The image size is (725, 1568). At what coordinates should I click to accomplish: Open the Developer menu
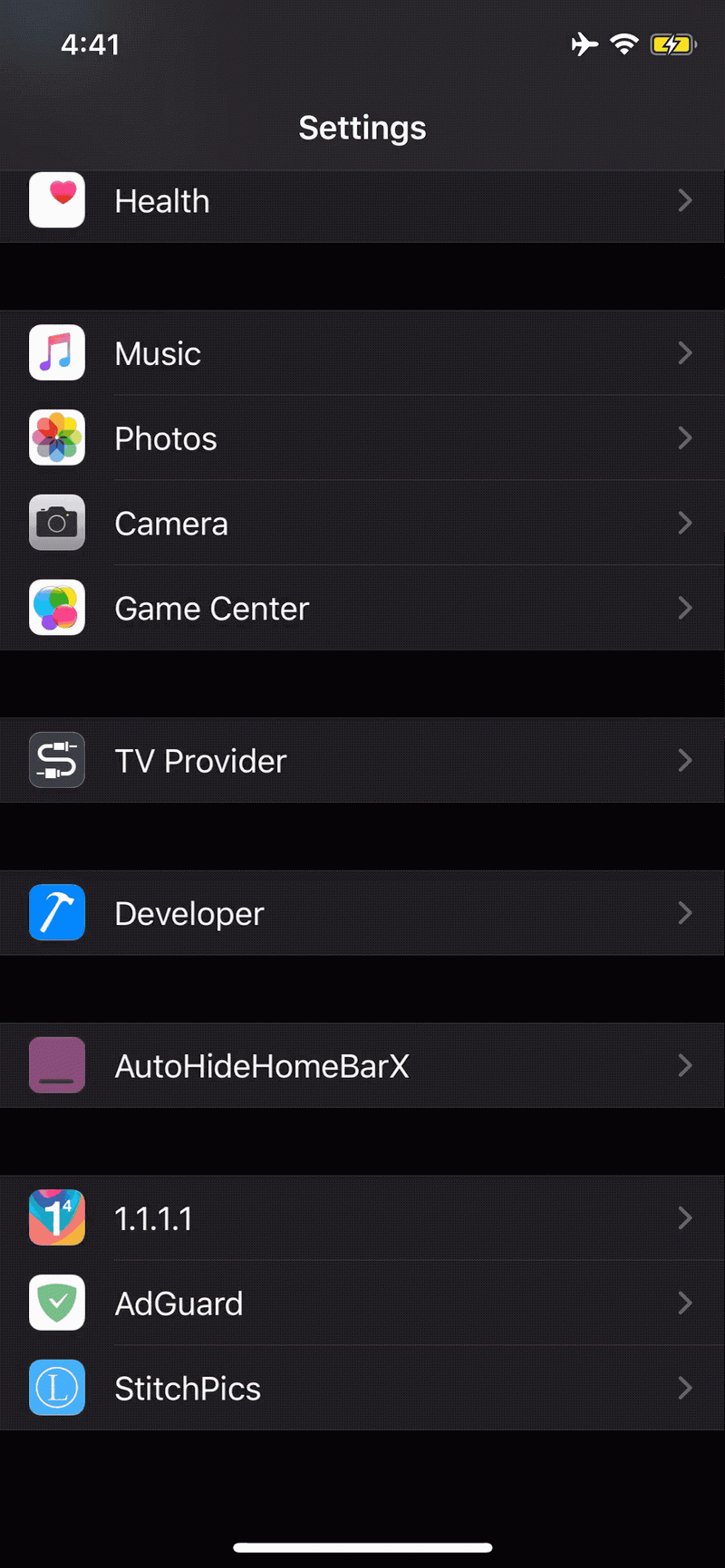pos(362,913)
